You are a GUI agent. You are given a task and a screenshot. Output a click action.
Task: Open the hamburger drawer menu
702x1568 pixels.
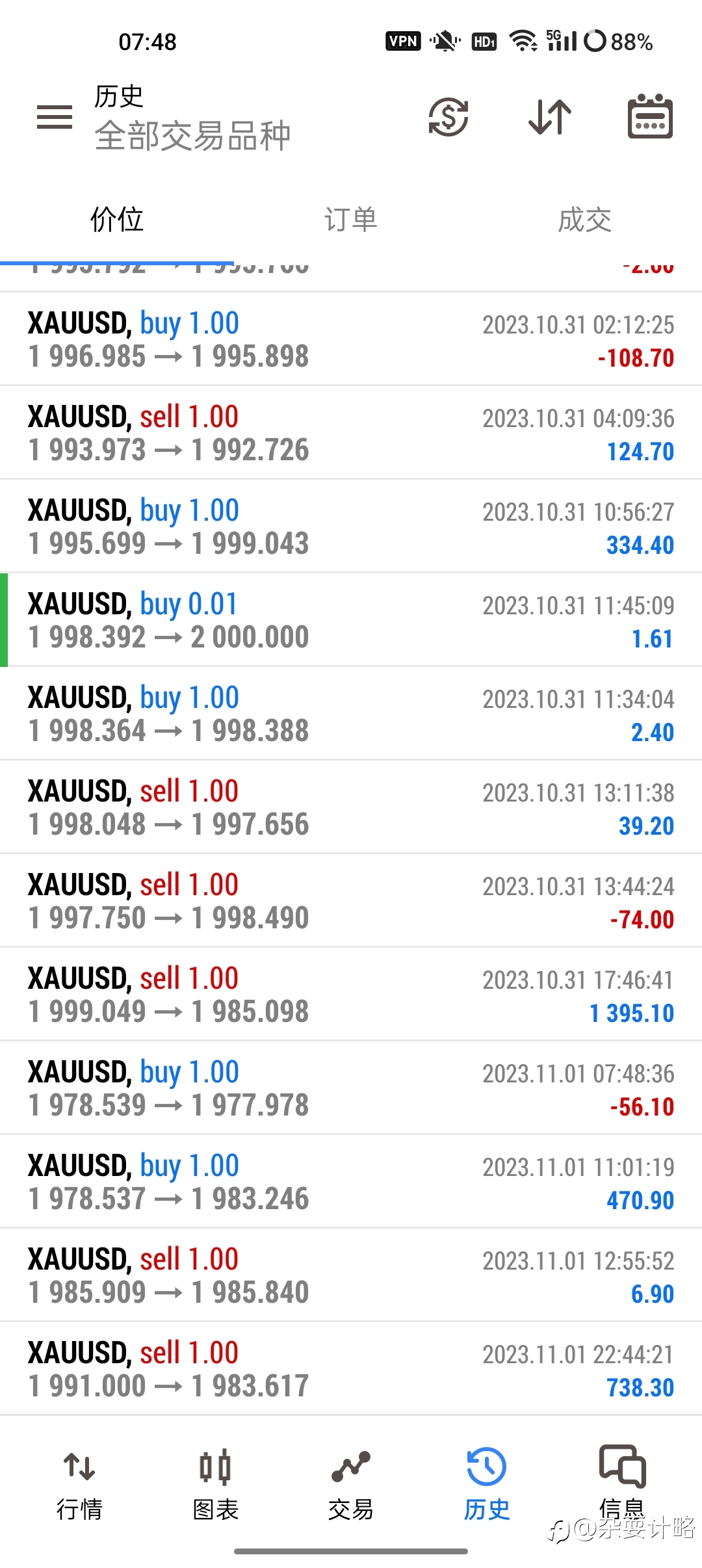click(x=55, y=118)
